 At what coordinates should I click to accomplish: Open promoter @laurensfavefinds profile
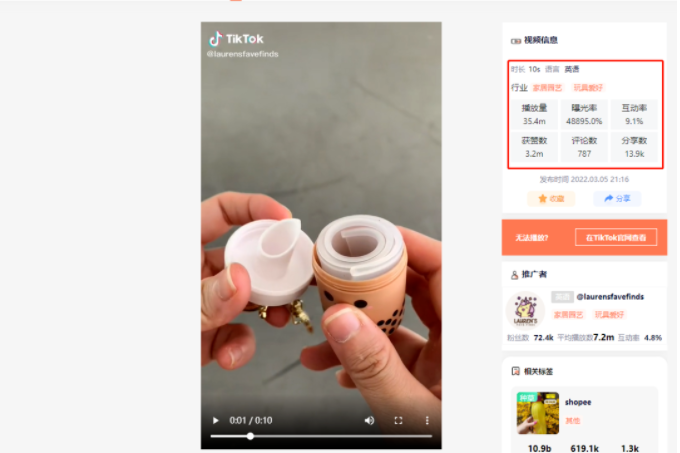pos(612,297)
